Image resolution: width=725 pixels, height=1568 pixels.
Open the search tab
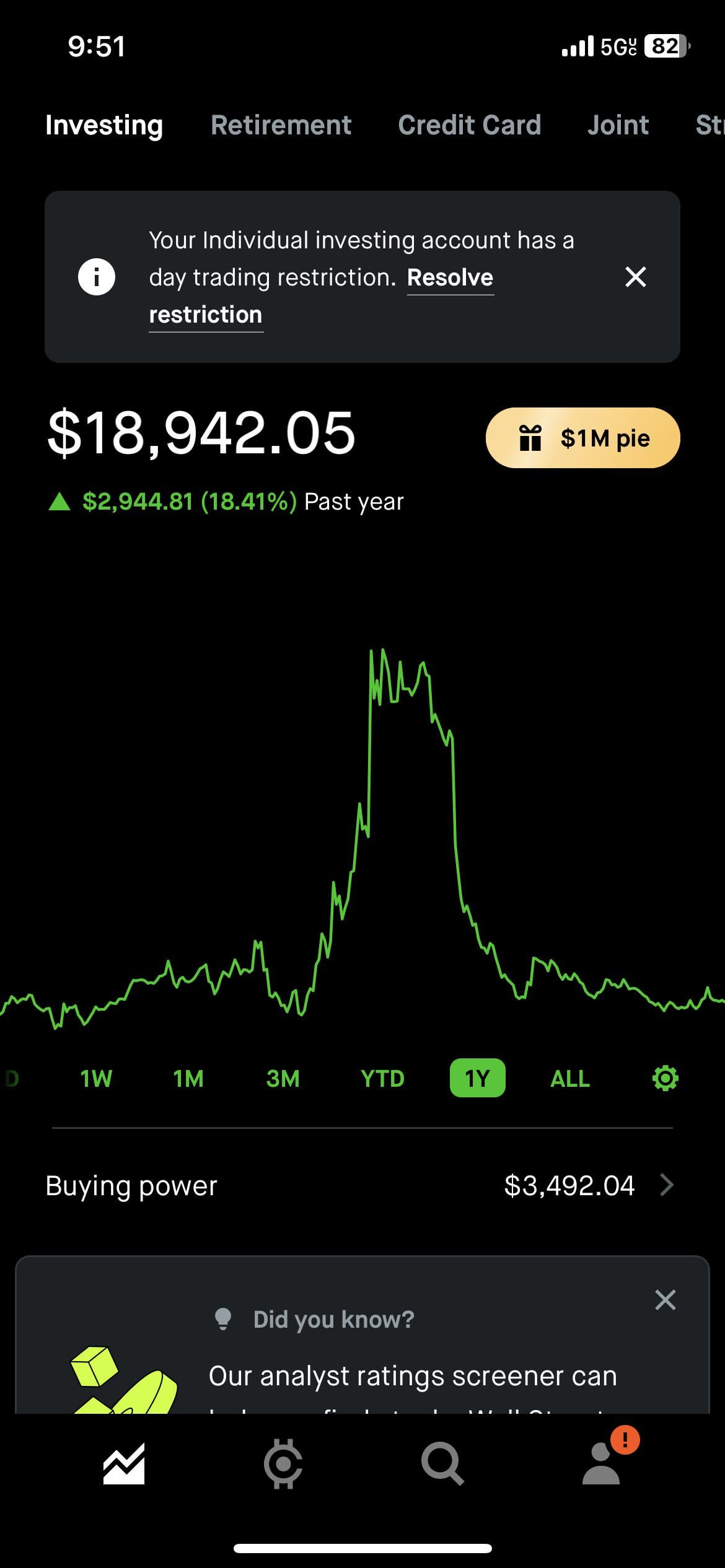coord(442,1464)
